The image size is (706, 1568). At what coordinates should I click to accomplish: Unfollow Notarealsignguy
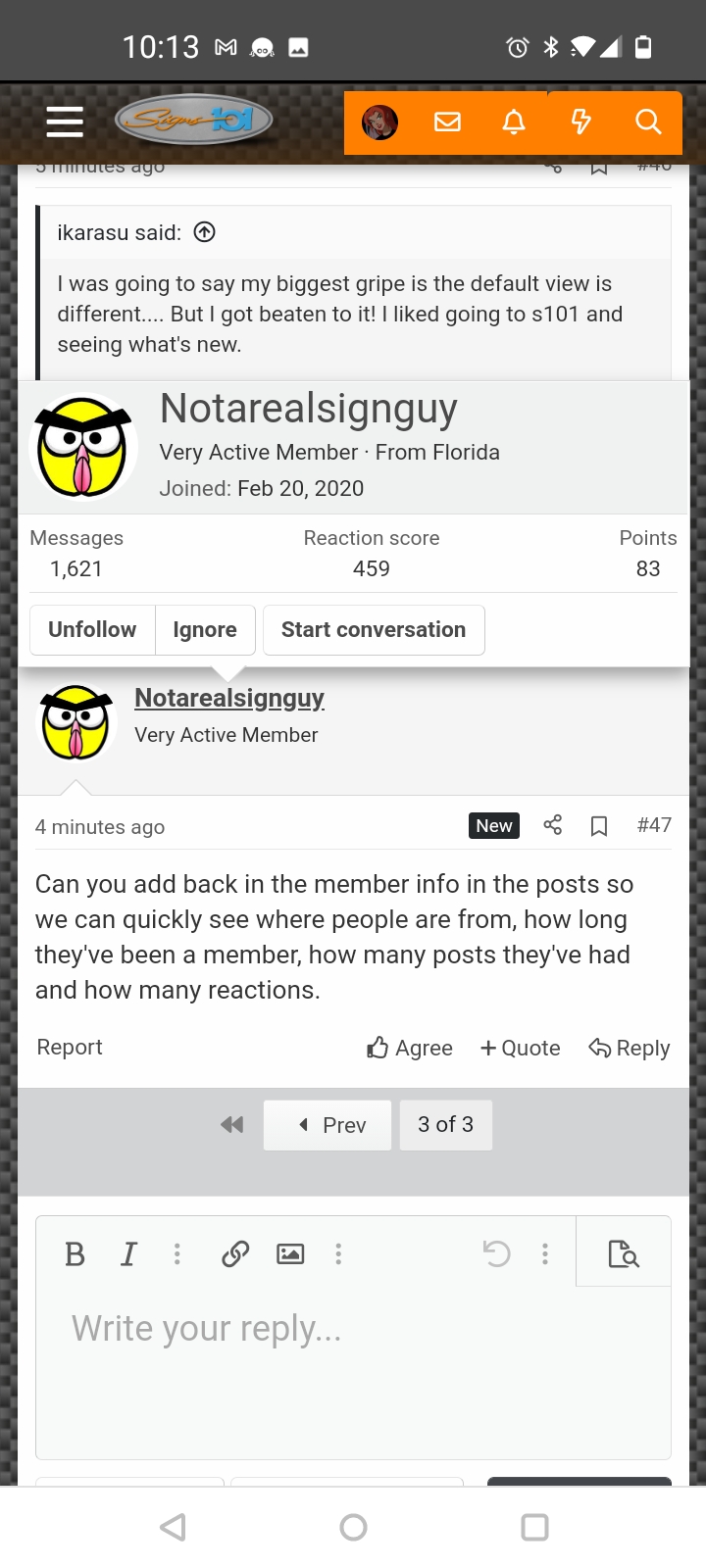(92, 629)
